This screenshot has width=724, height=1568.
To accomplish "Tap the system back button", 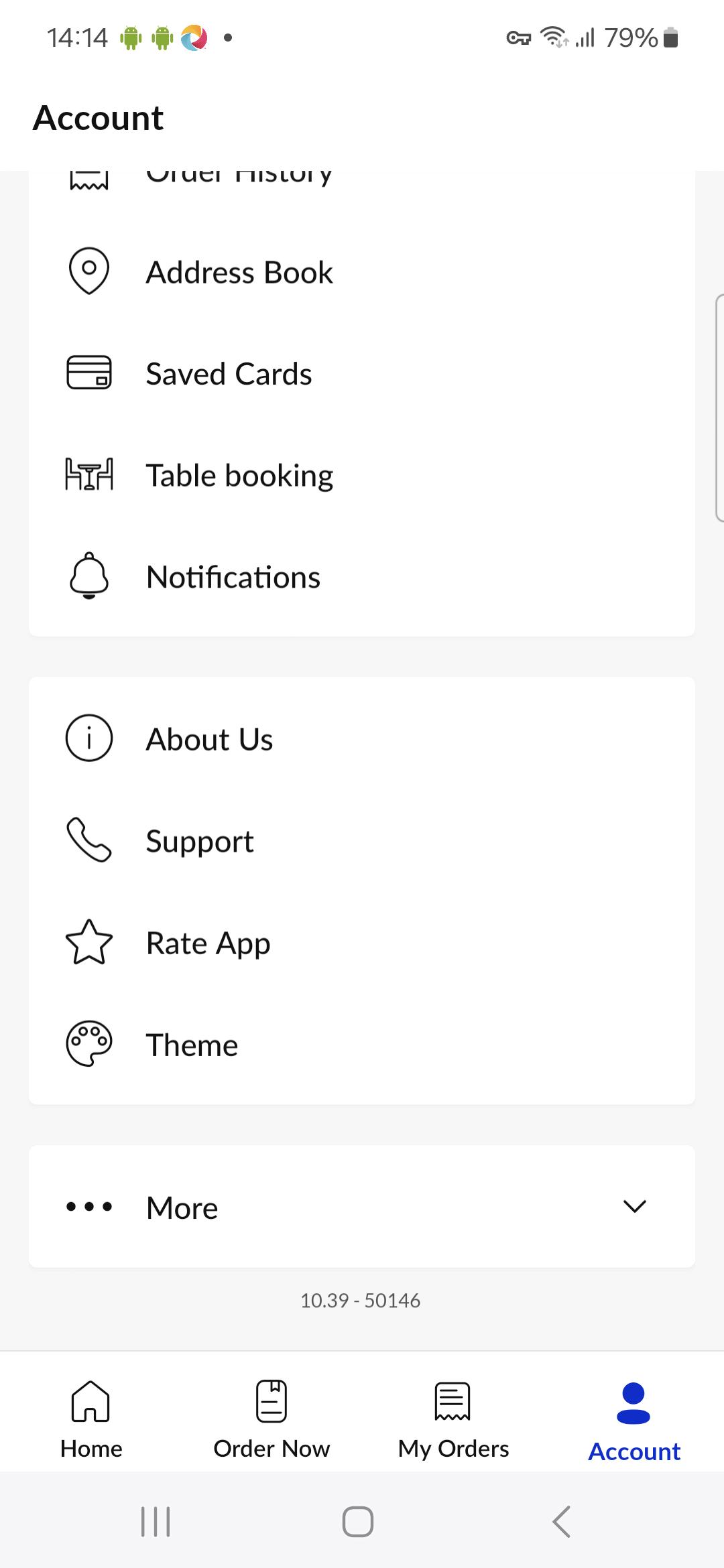I will coord(562,1521).
